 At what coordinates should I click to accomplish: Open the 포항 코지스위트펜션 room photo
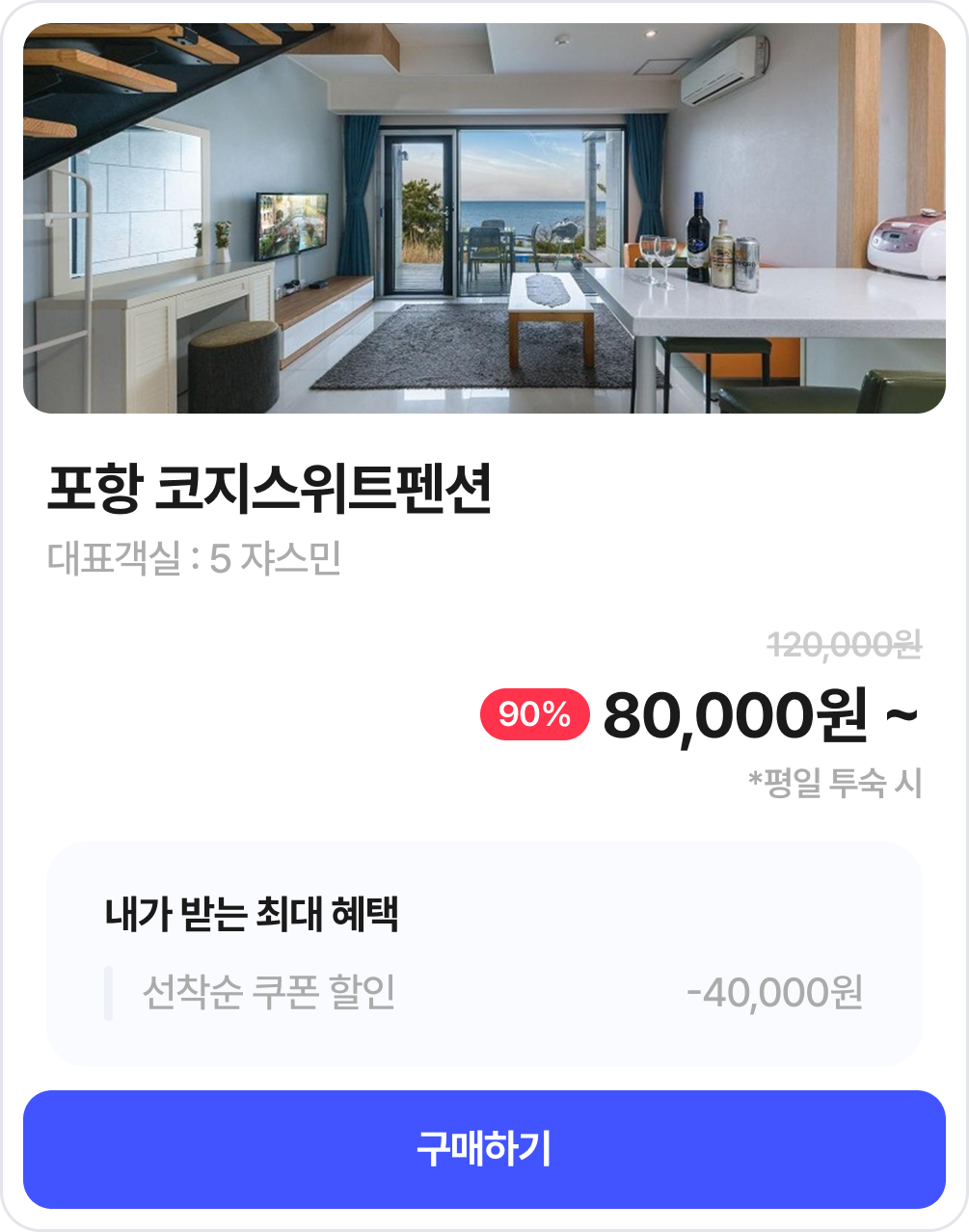[484, 218]
